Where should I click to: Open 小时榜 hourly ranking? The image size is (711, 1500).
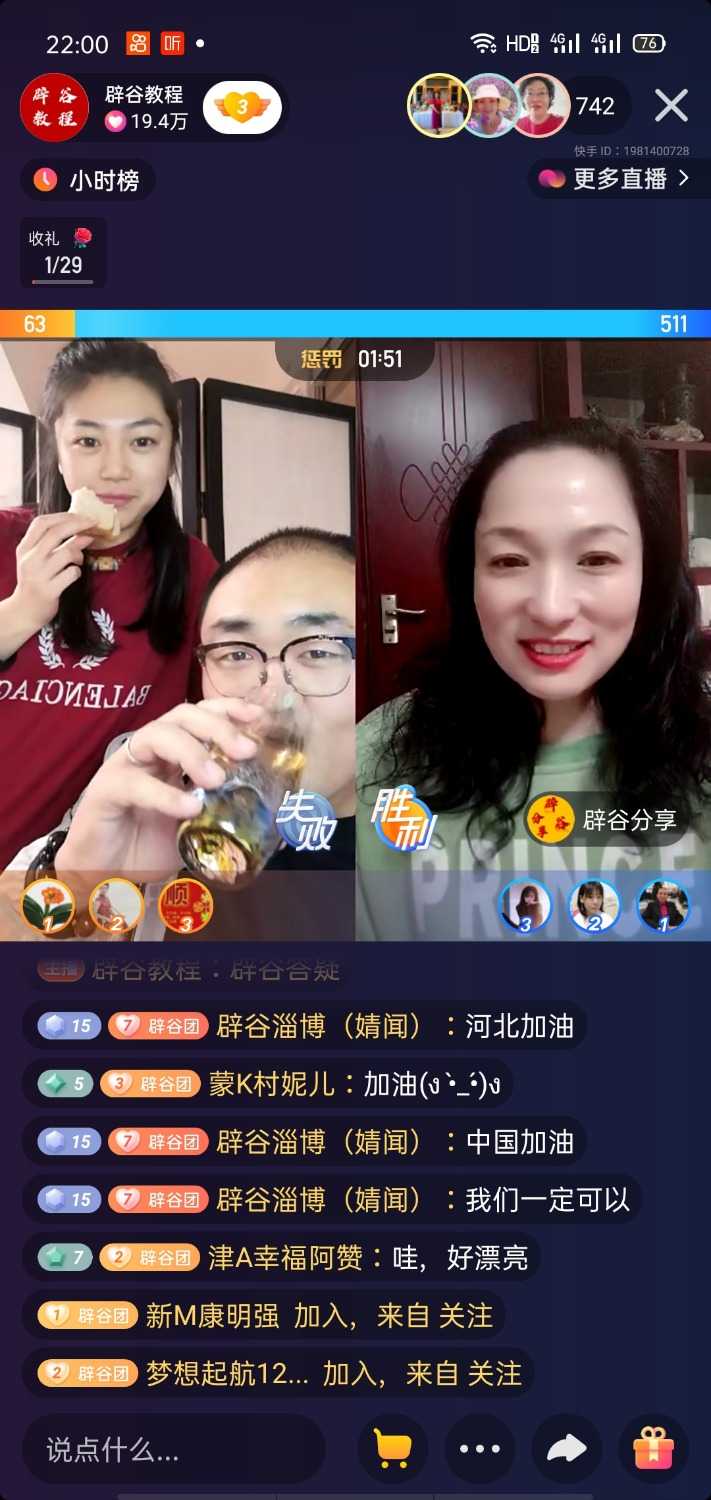pyautogui.click(x=88, y=180)
